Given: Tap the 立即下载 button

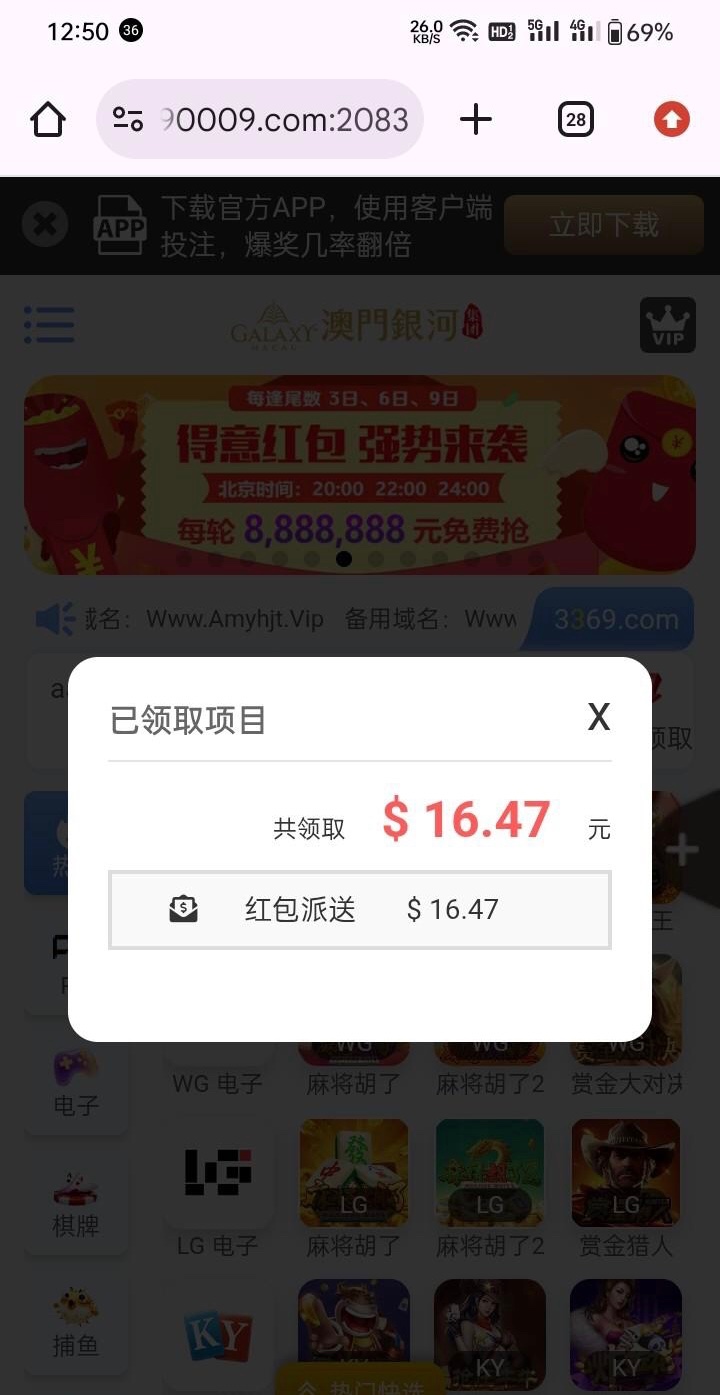Looking at the screenshot, I should (603, 225).
